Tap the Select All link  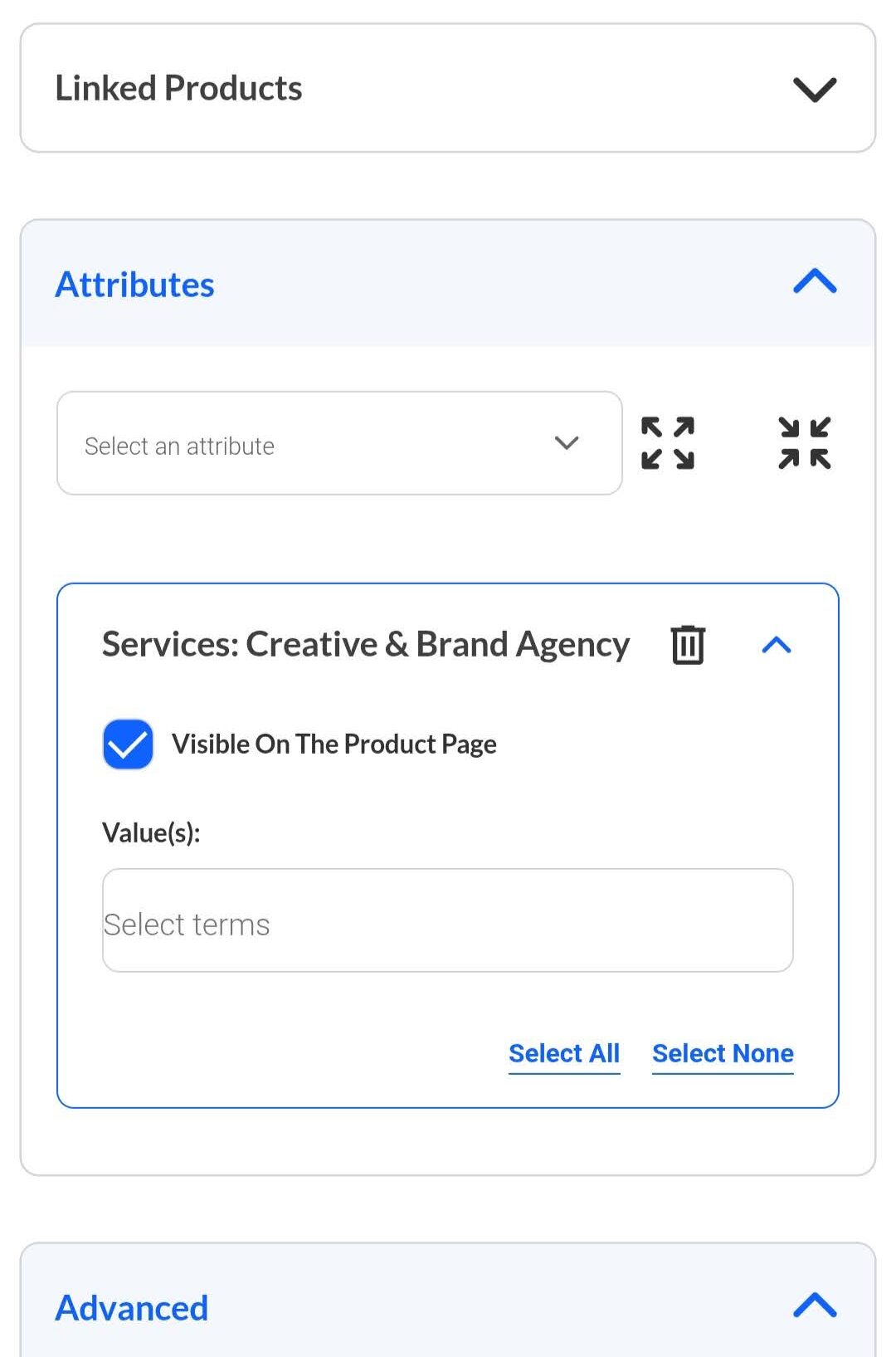coord(564,1053)
